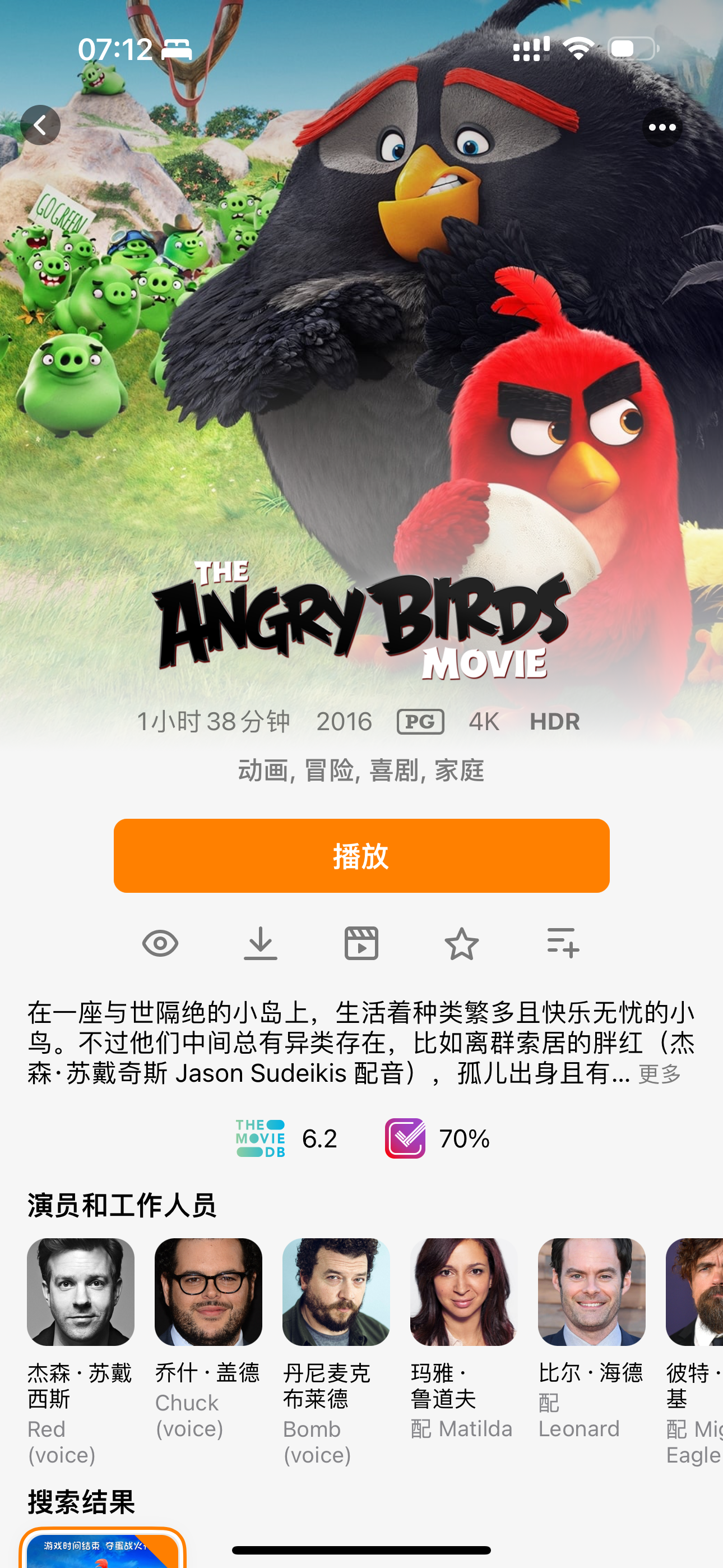Open the cast profile for 玛雅·鲁道夫
The image size is (723, 1568).
tap(464, 1292)
